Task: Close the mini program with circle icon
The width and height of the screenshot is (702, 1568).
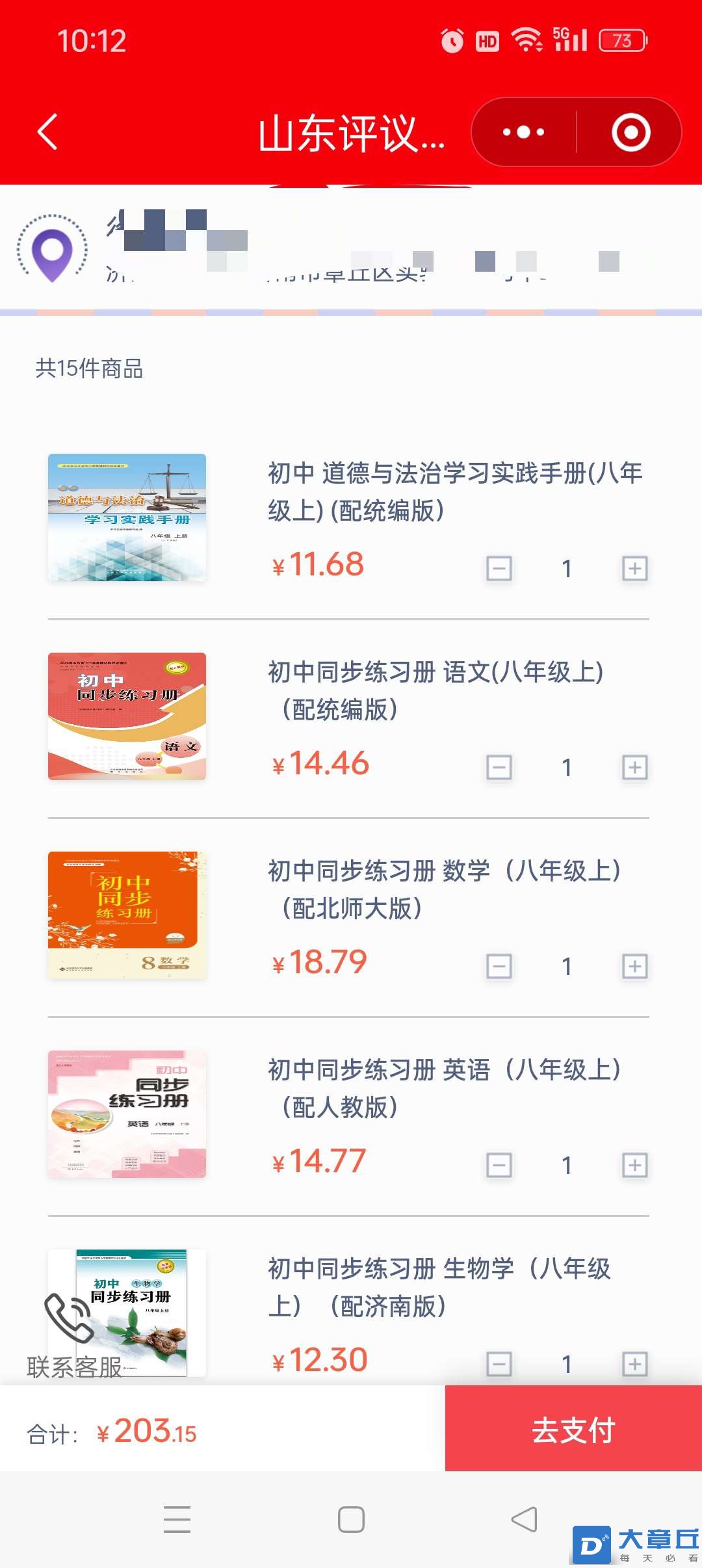Action: coord(630,132)
